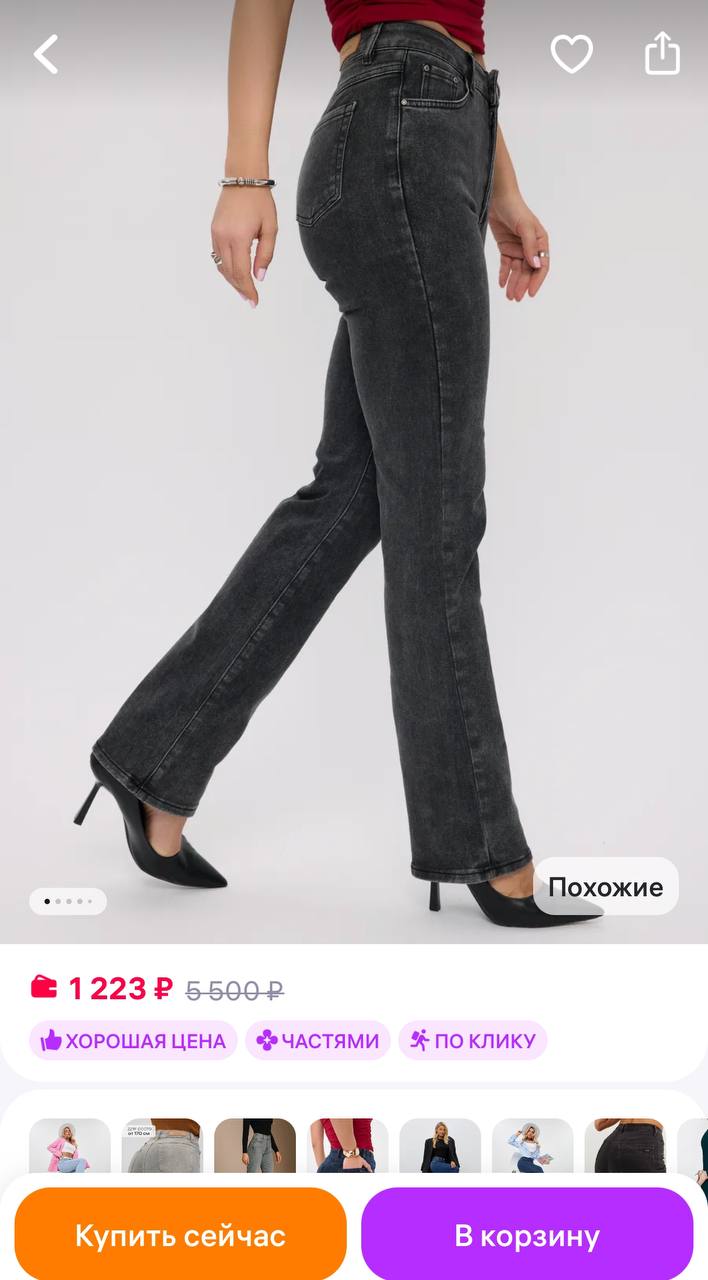Image resolution: width=708 pixels, height=1280 pixels.
Task: Add these jeans to favorites with the heart
Action: [x=572, y=54]
